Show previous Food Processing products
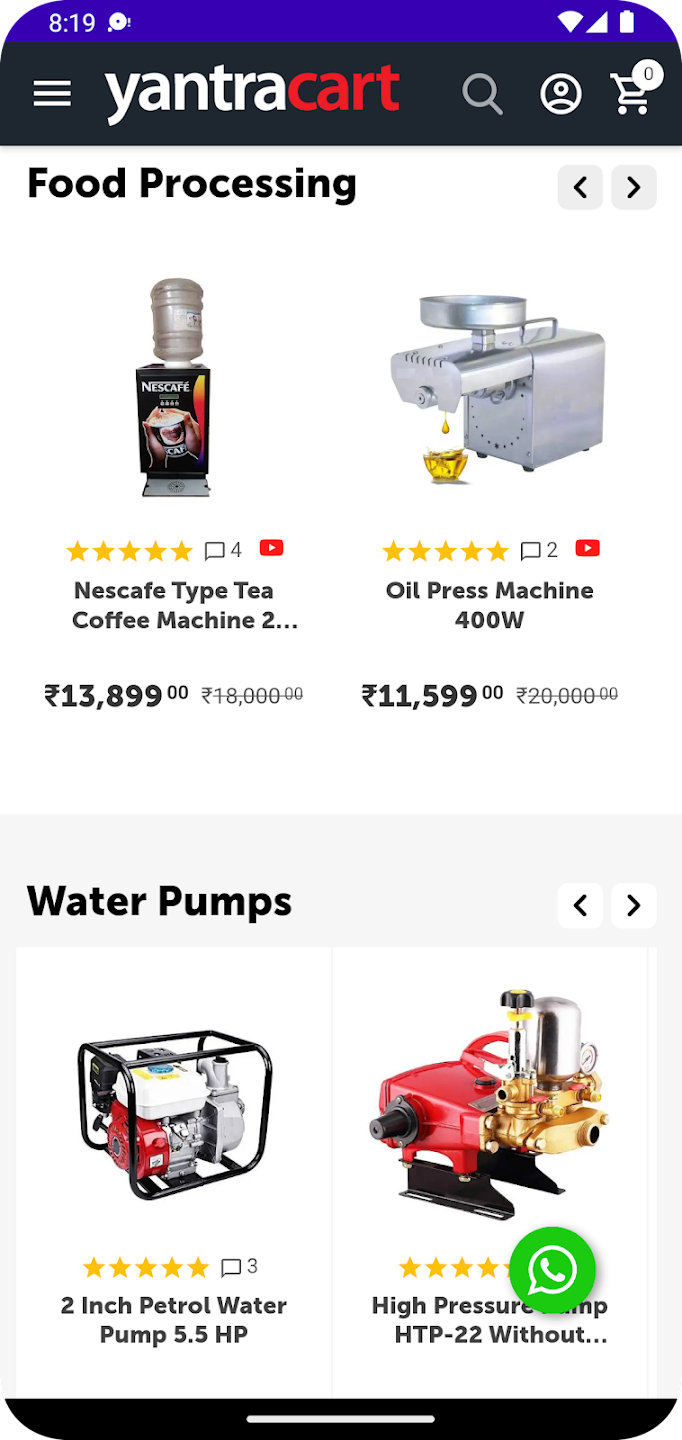682x1440 pixels. pos(580,187)
